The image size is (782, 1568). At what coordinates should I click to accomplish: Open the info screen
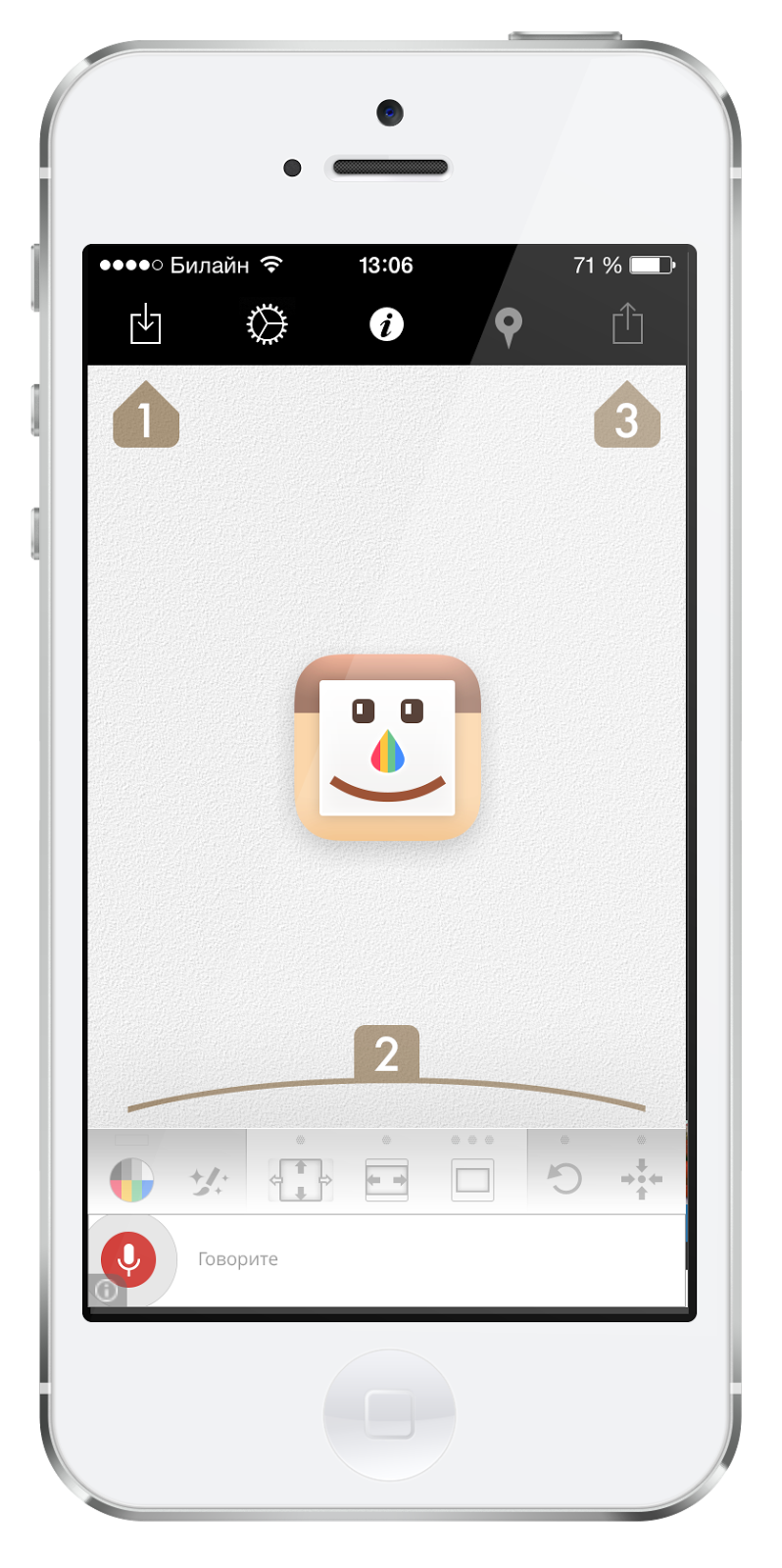click(386, 324)
